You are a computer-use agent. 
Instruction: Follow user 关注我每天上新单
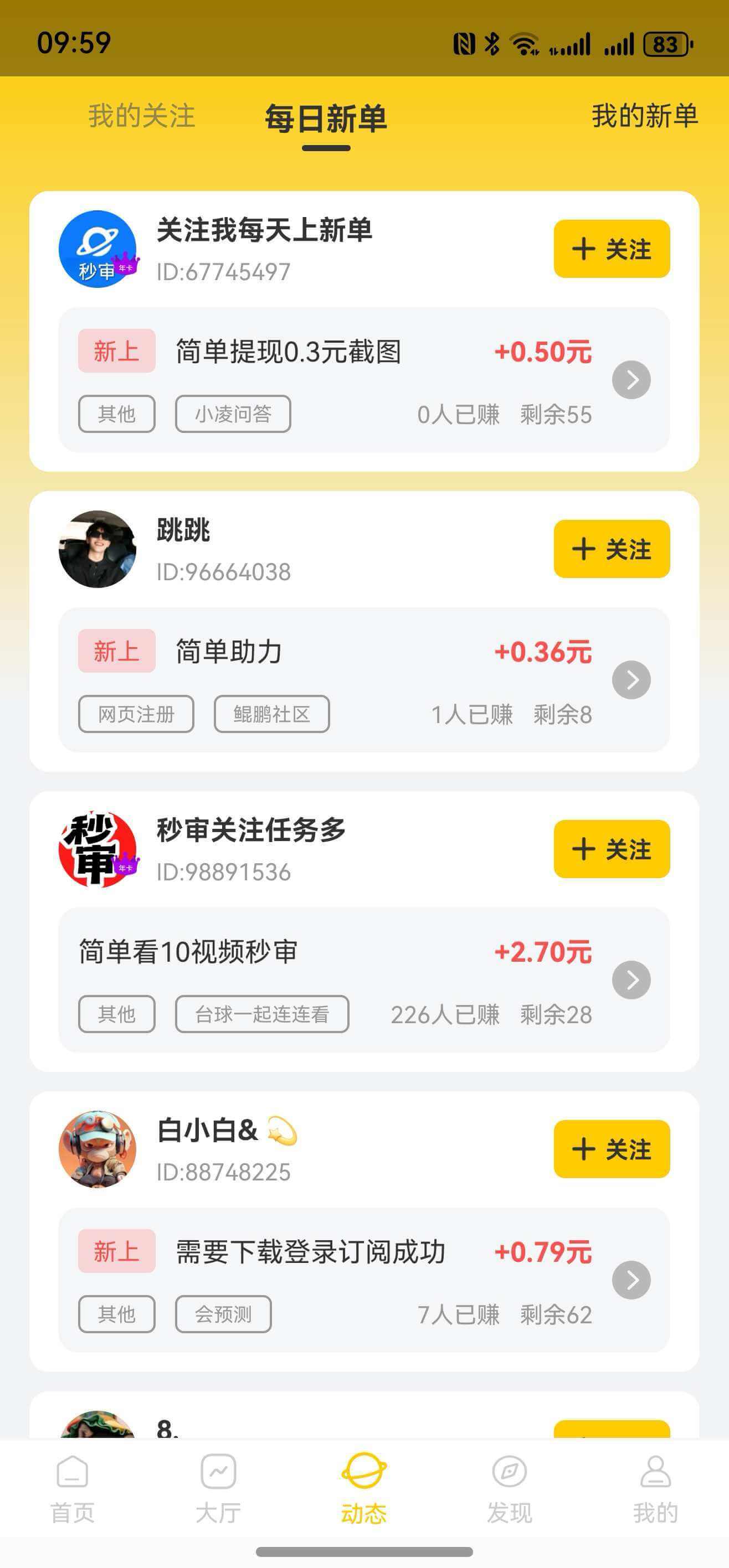[x=612, y=249]
